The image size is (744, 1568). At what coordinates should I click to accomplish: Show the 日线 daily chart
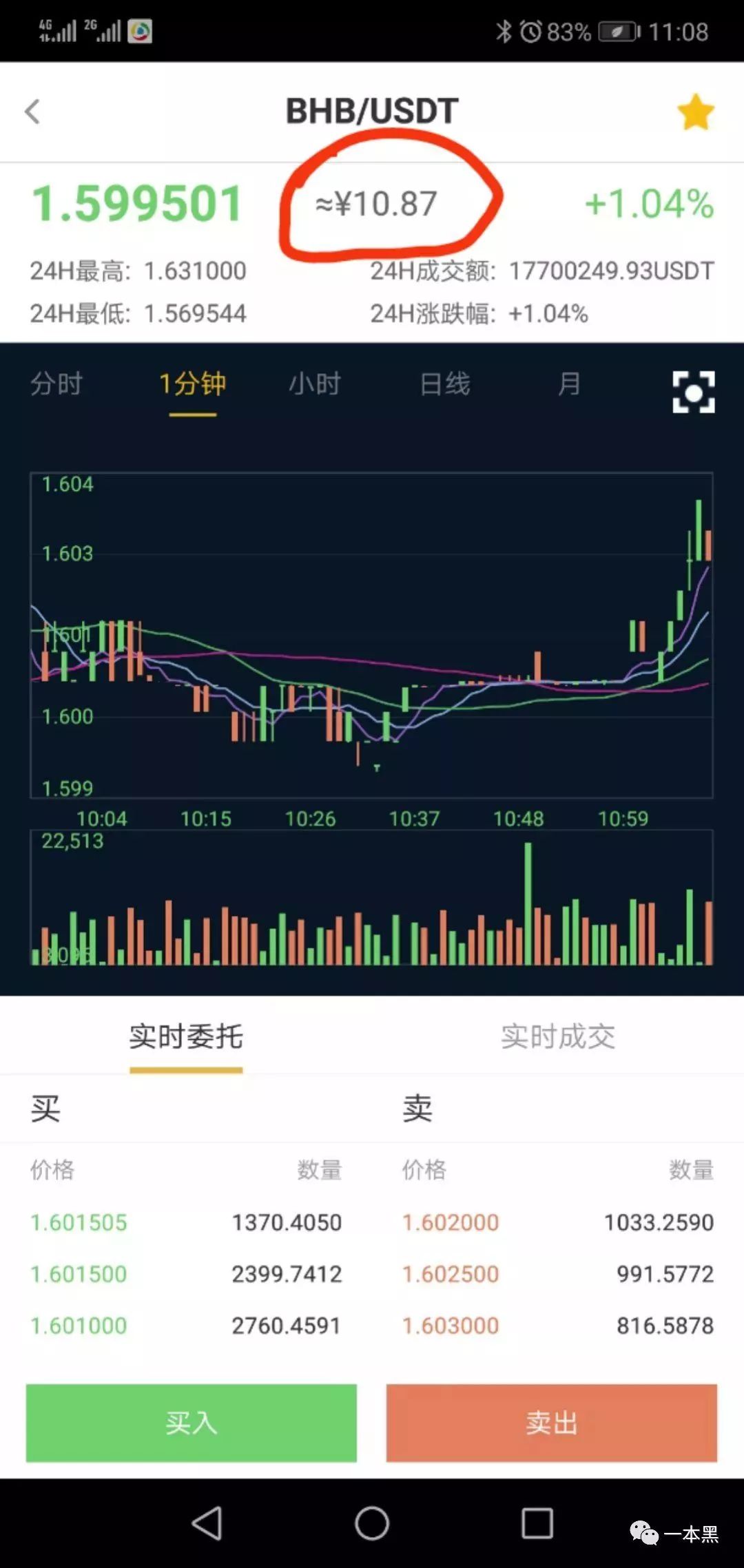coord(445,384)
